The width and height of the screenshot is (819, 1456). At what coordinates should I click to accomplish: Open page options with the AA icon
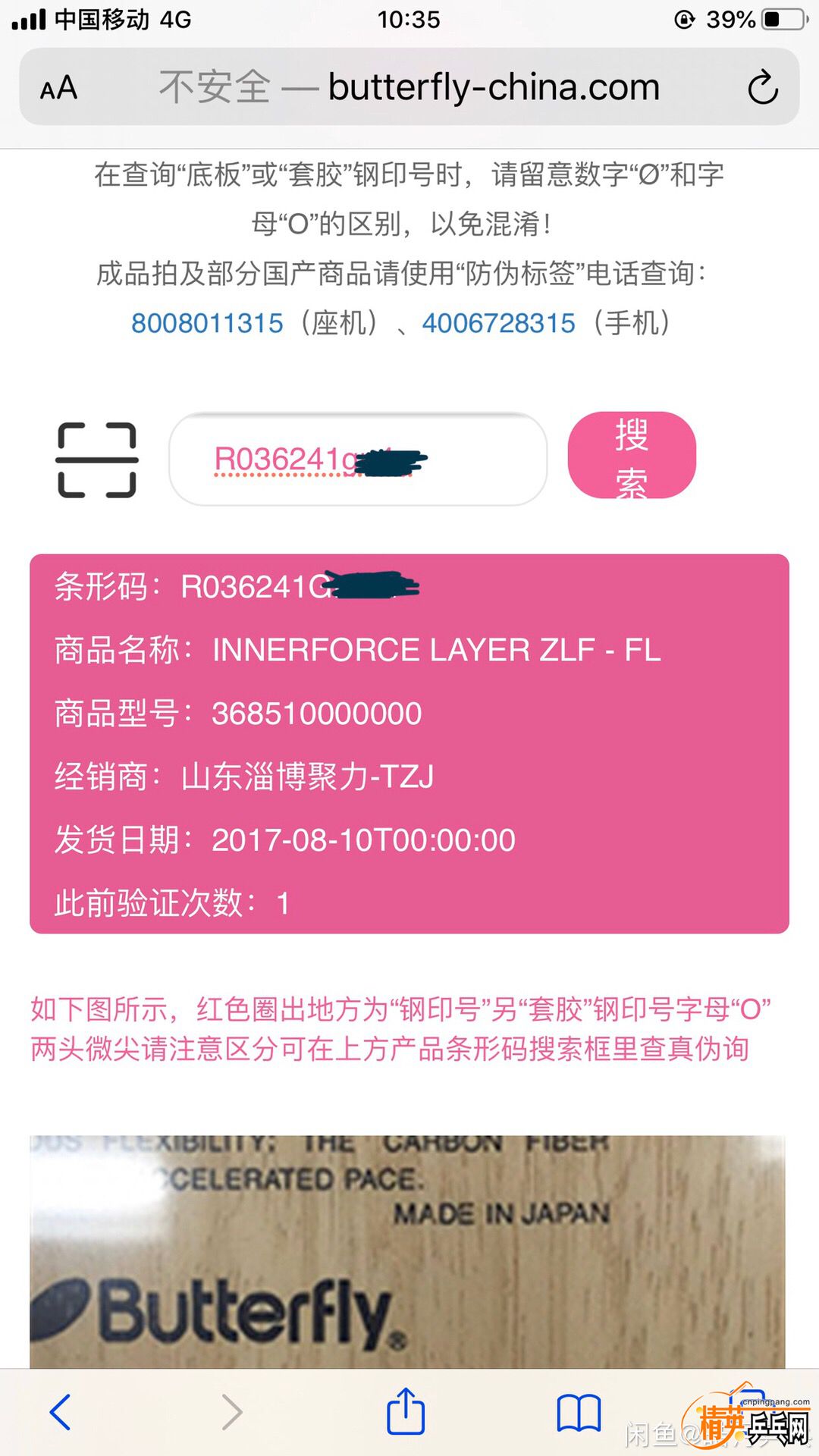point(58,86)
